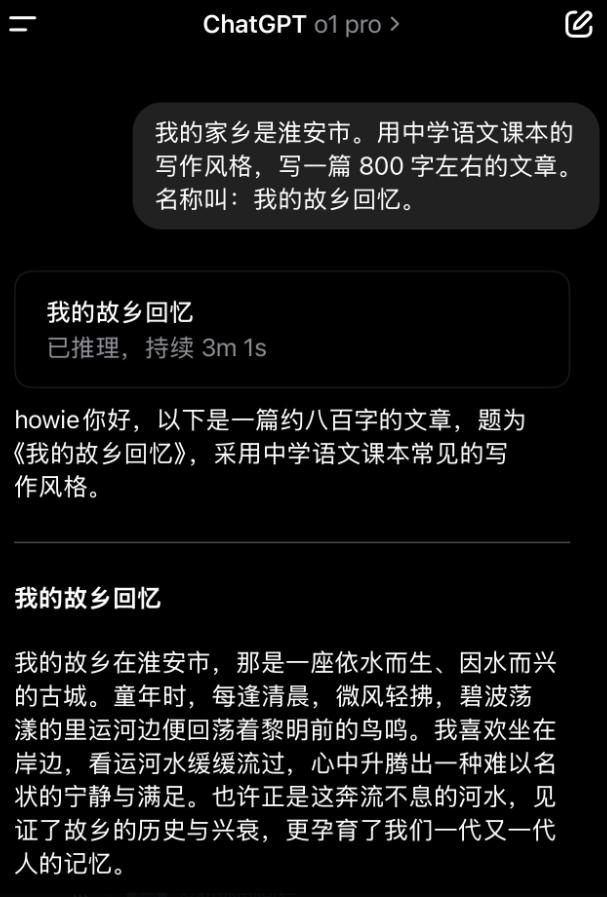The width and height of the screenshot is (607, 897).
Task: Open the sidebar menu
Action: [22, 25]
